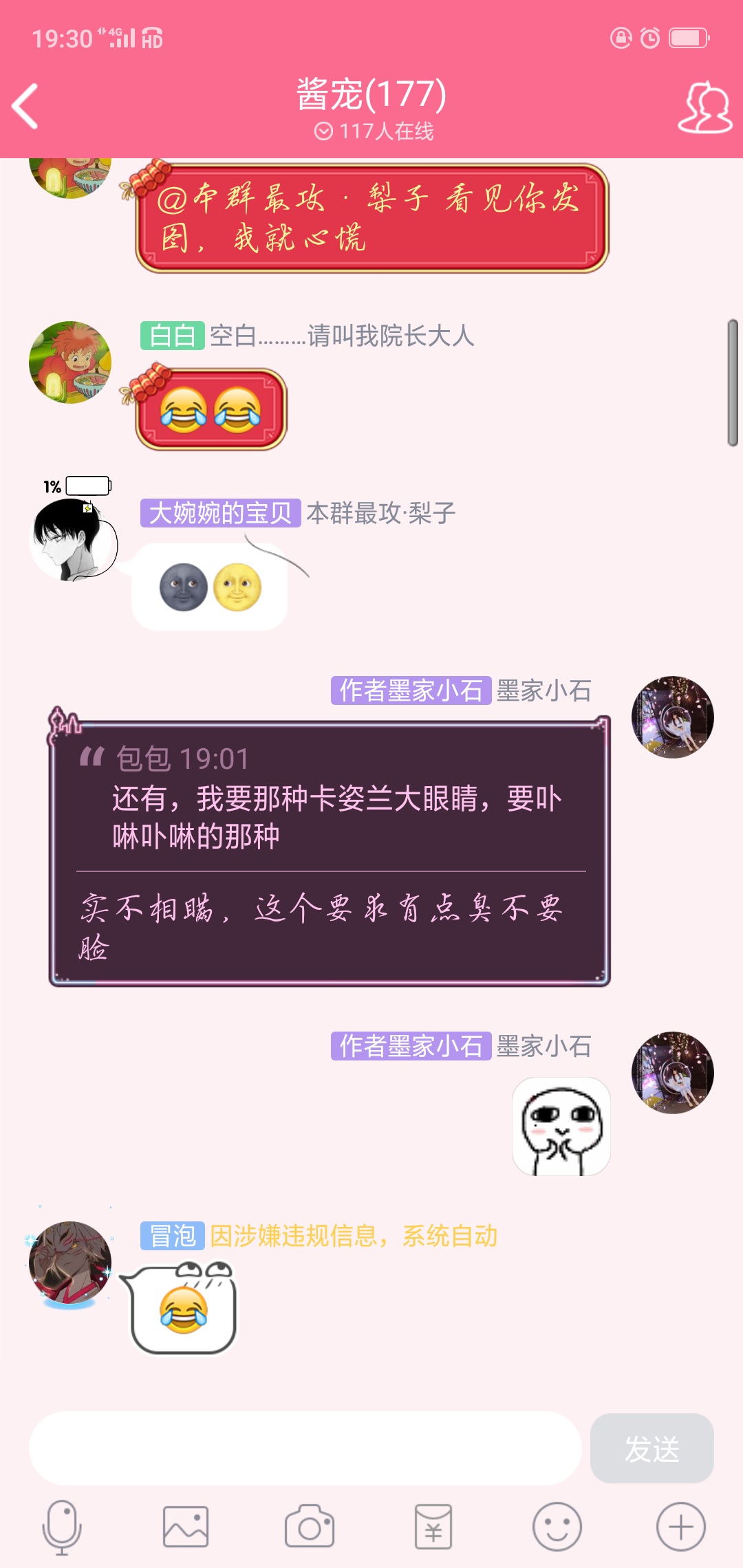
Task: Go back from the 酱宠 group chat
Action: point(25,107)
